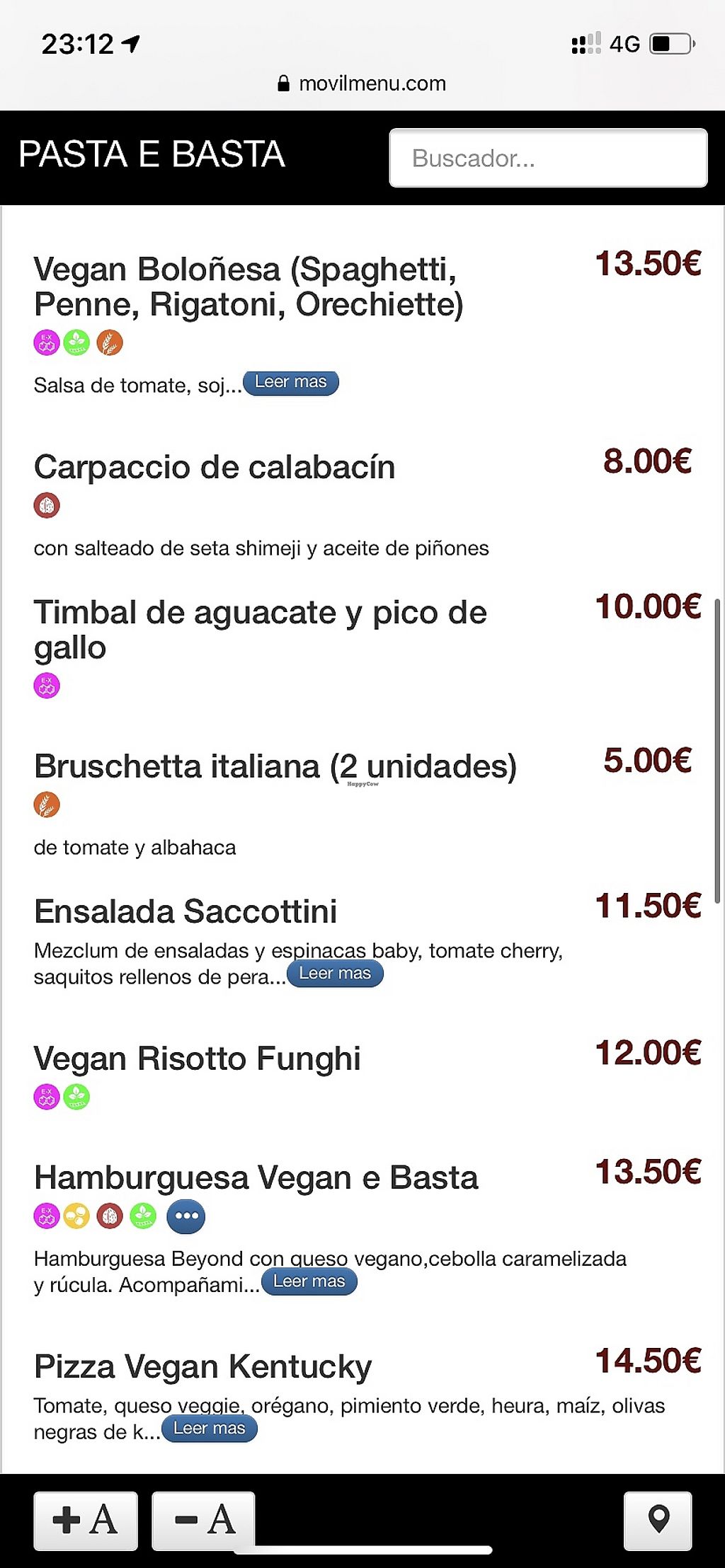
Task: Show full Pizza Vegan Kentucky description
Action: click(209, 1429)
